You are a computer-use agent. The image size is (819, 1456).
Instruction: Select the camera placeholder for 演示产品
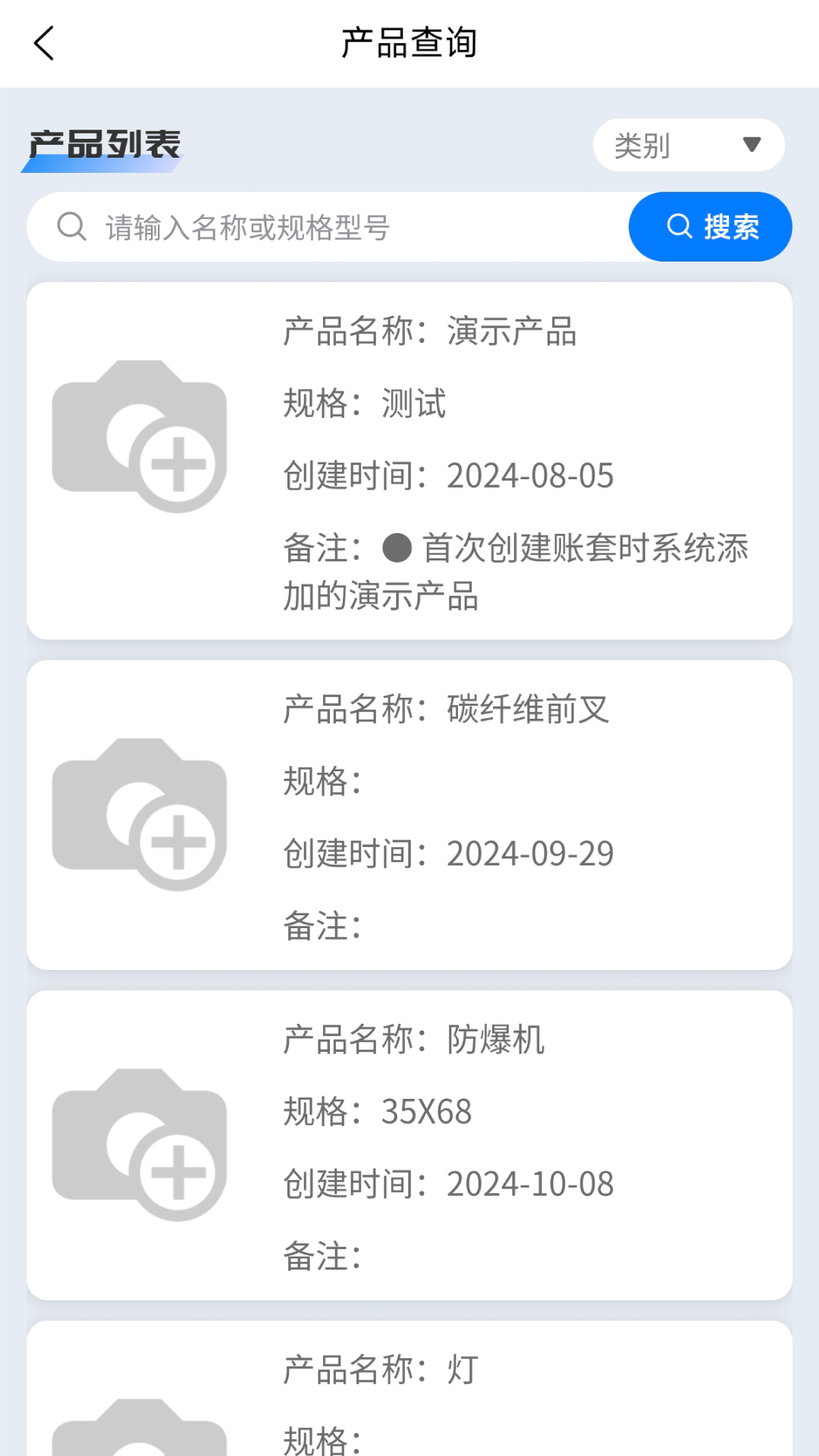pos(140,432)
